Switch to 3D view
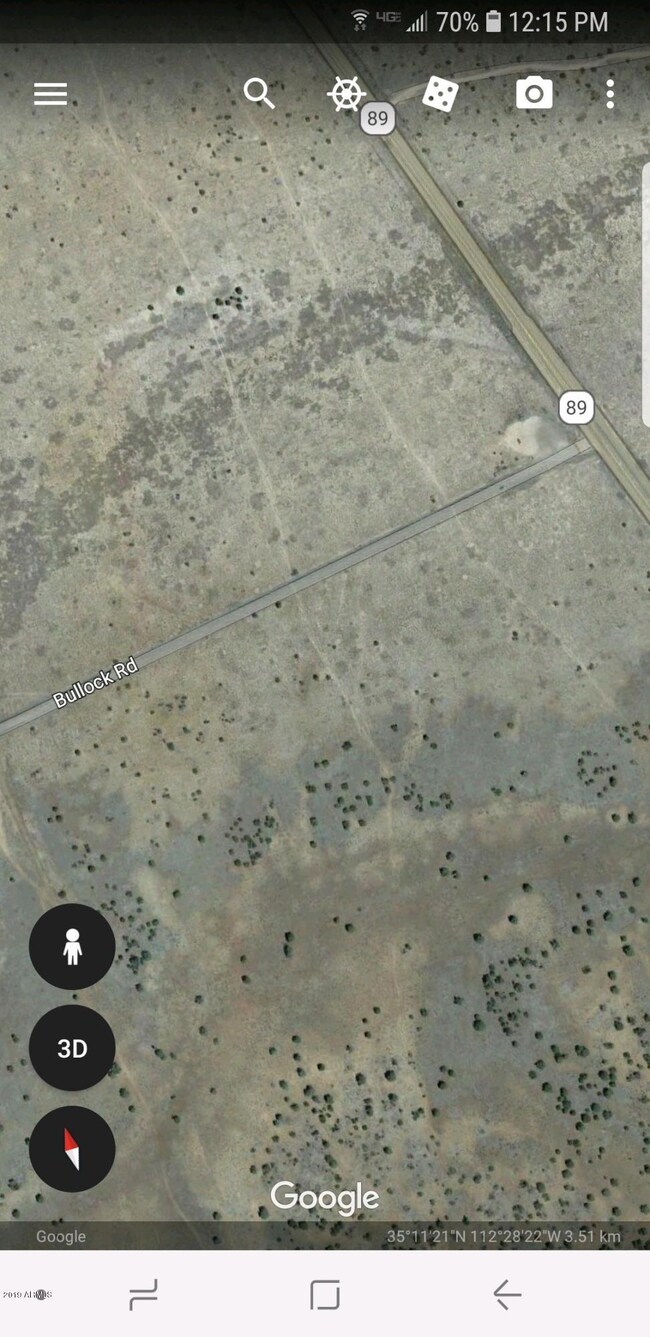 (72, 1048)
